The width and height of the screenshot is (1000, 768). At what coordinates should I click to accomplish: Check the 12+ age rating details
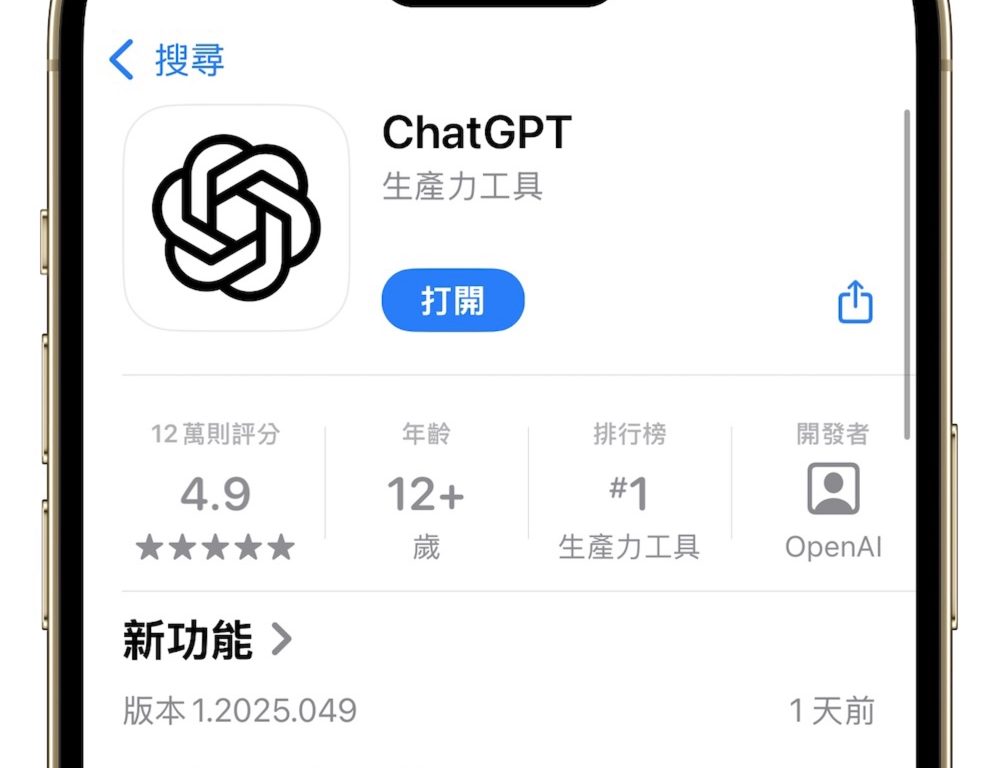click(x=425, y=492)
